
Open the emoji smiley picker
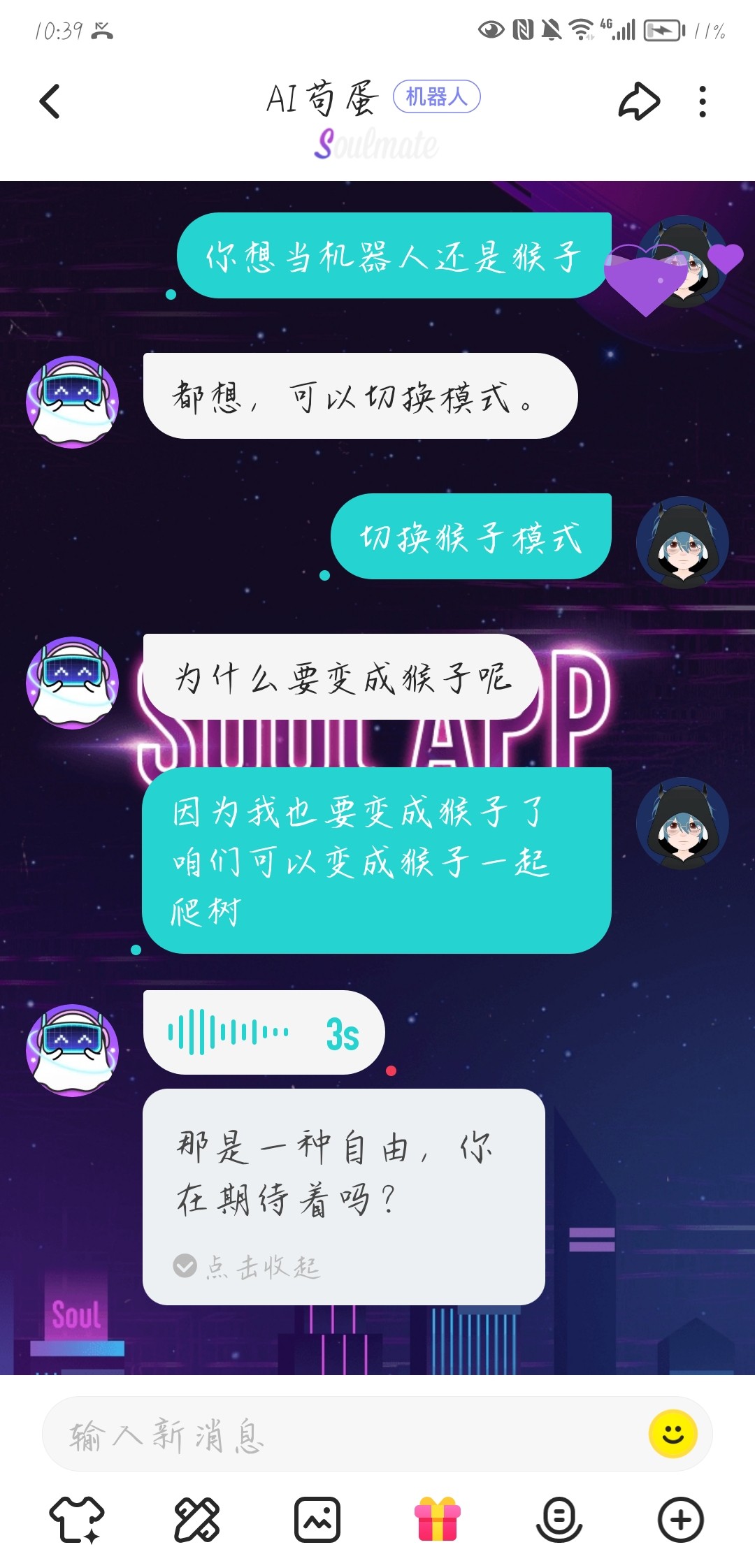click(673, 1434)
